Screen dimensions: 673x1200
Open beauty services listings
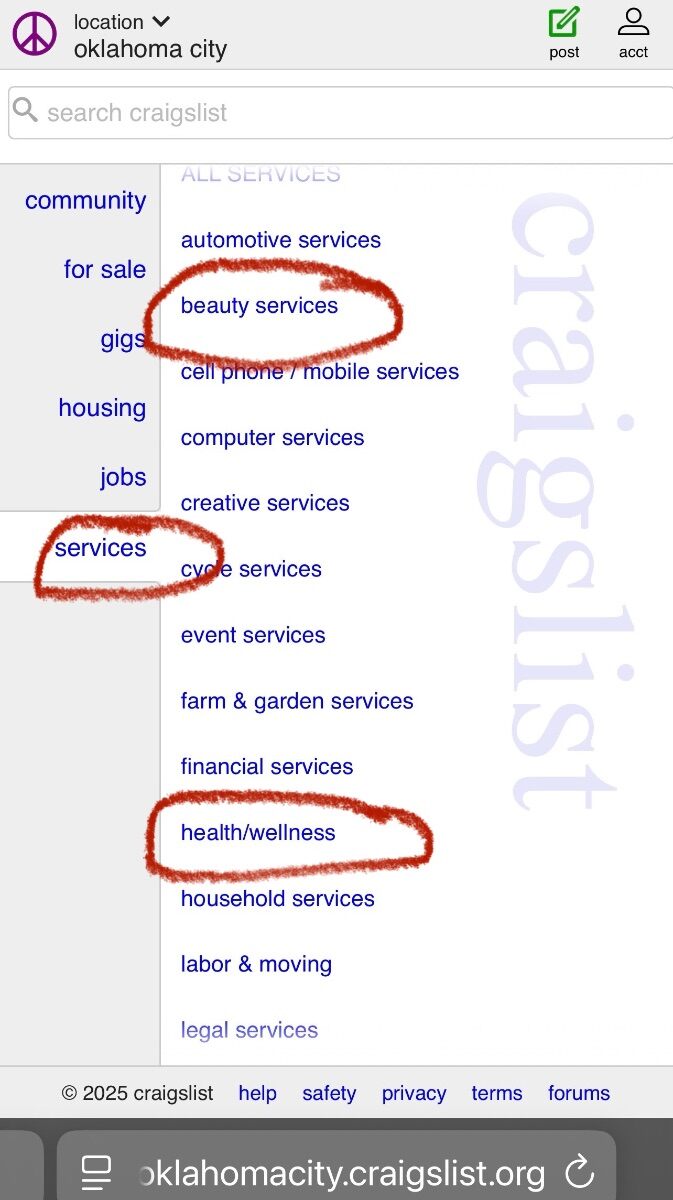pos(259,306)
